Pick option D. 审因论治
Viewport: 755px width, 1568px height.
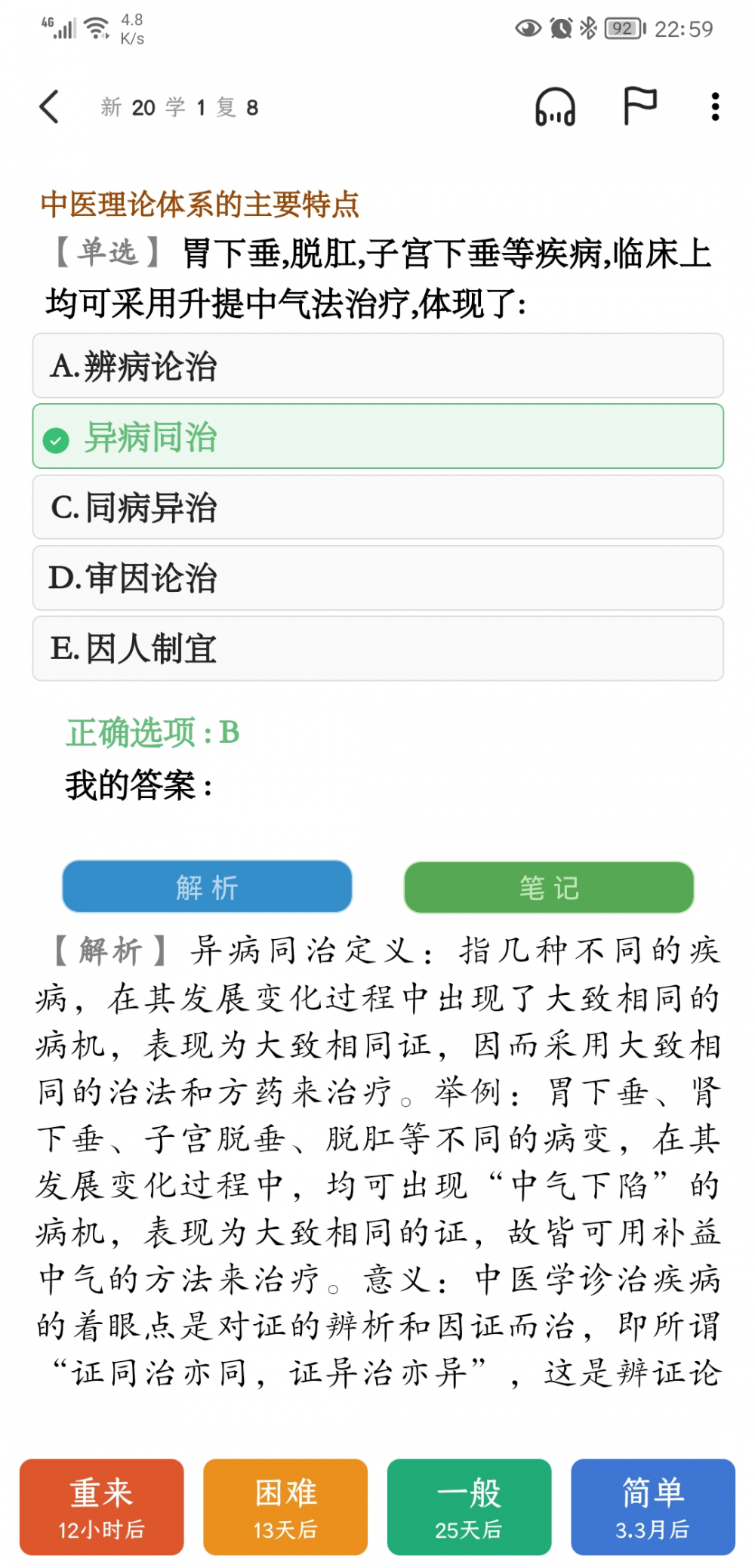(x=377, y=578)
